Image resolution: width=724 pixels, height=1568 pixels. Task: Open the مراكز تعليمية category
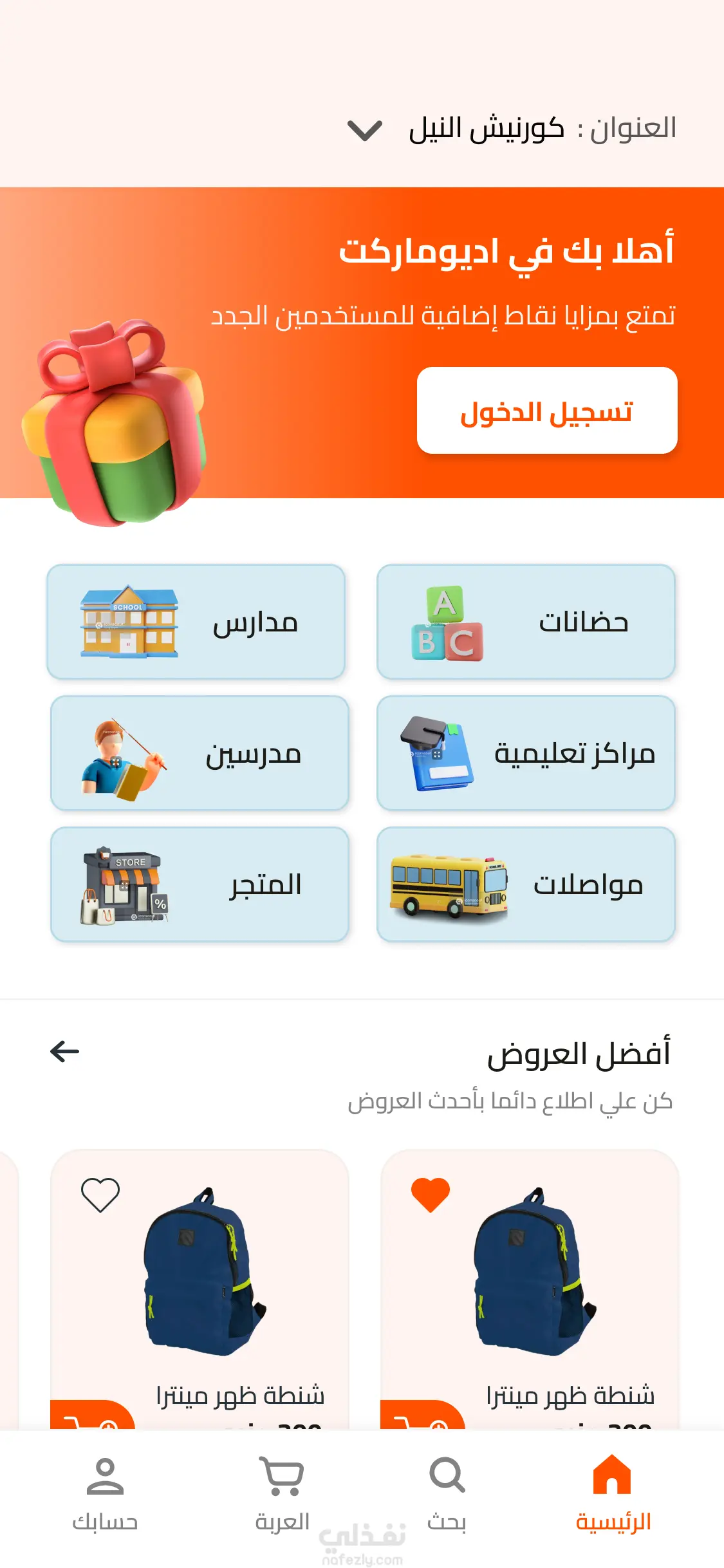coord(526,753)
